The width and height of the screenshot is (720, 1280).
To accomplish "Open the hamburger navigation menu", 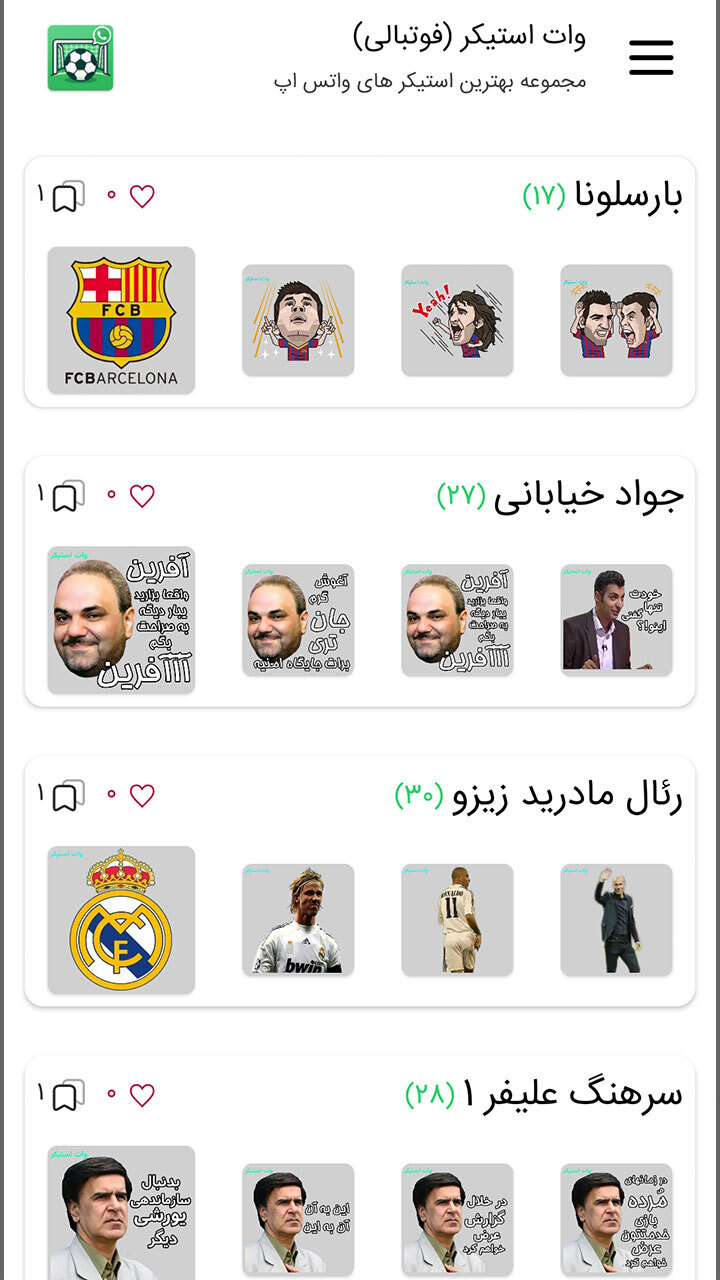I will pyautogui.click(x=651, y=57).
